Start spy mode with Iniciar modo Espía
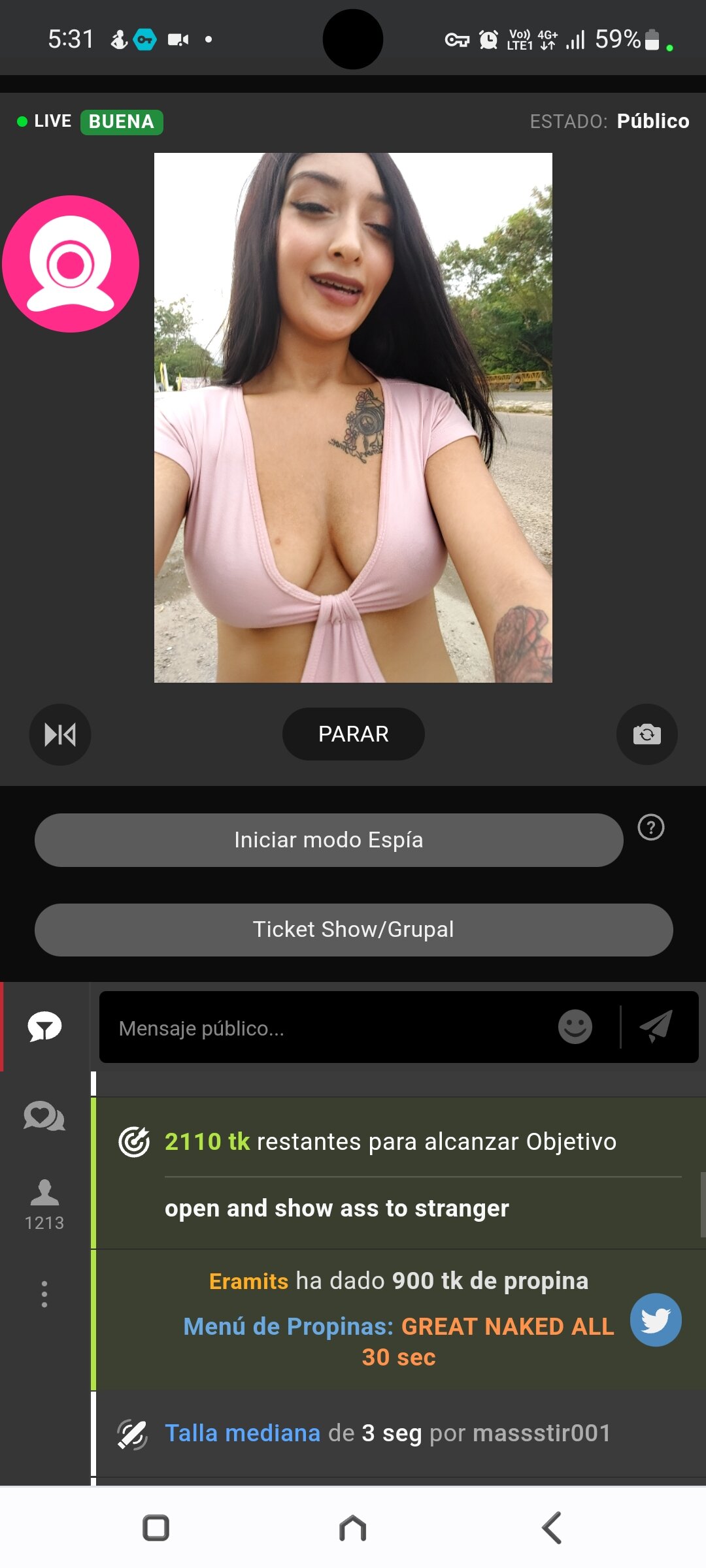Image resolution: width=706 pixels, height=1568 pixels. (328, 840)
